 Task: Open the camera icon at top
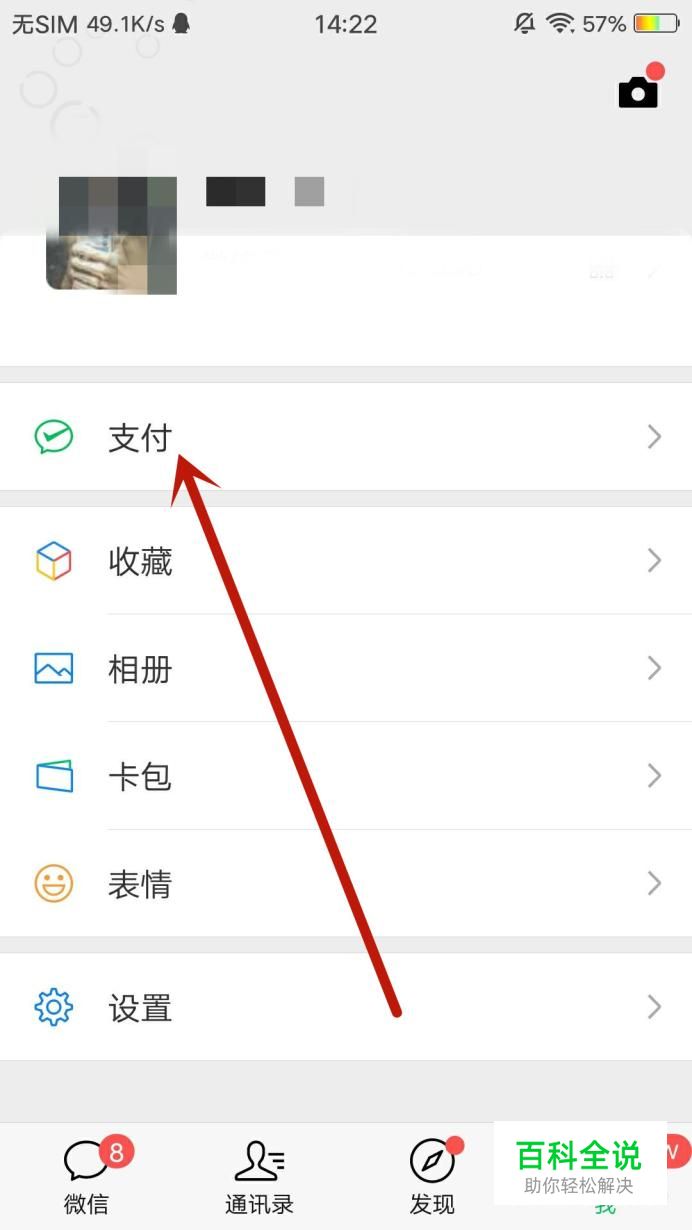point(638,92)
